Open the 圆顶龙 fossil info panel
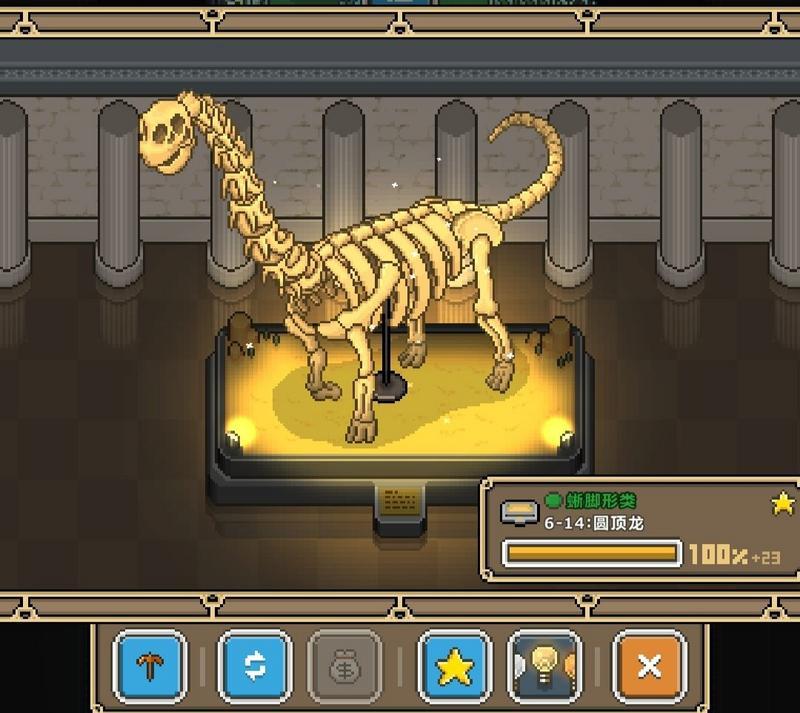 [638, 530]
